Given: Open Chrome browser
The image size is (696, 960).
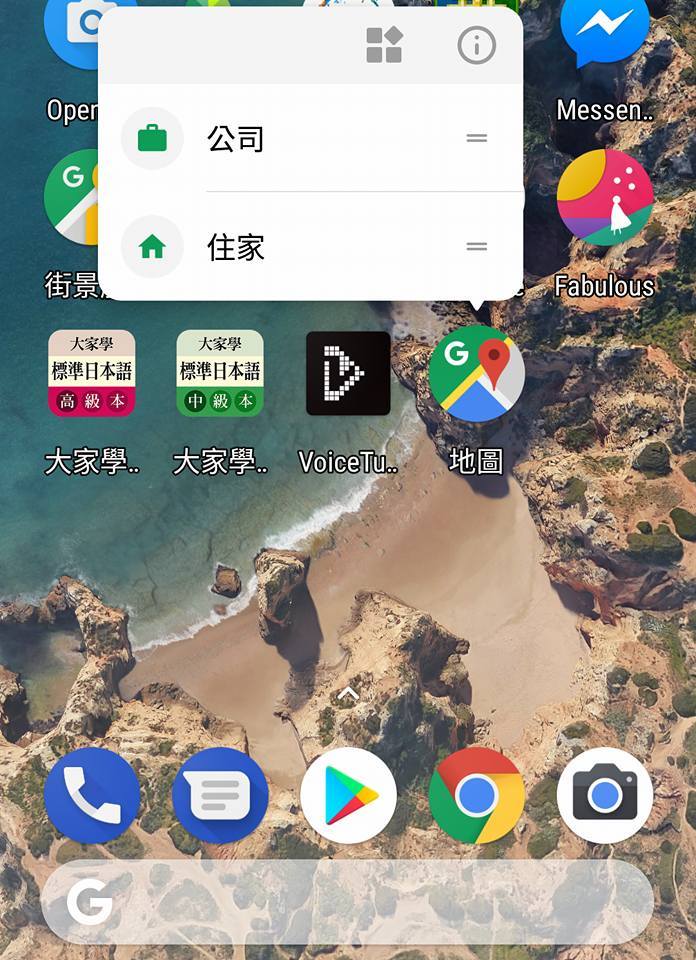Looking at the screenshot, I should 476,796.
